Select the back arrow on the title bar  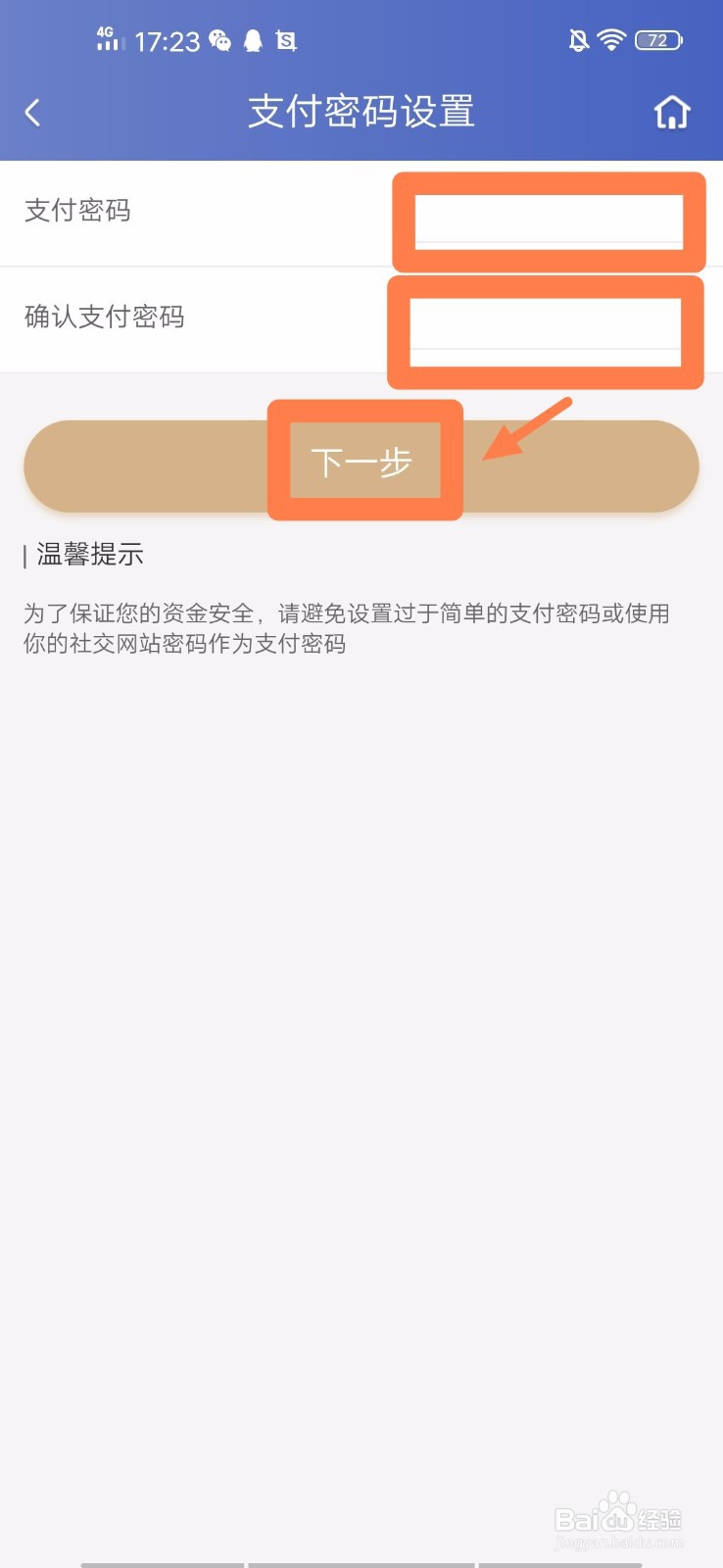(34, 112)
